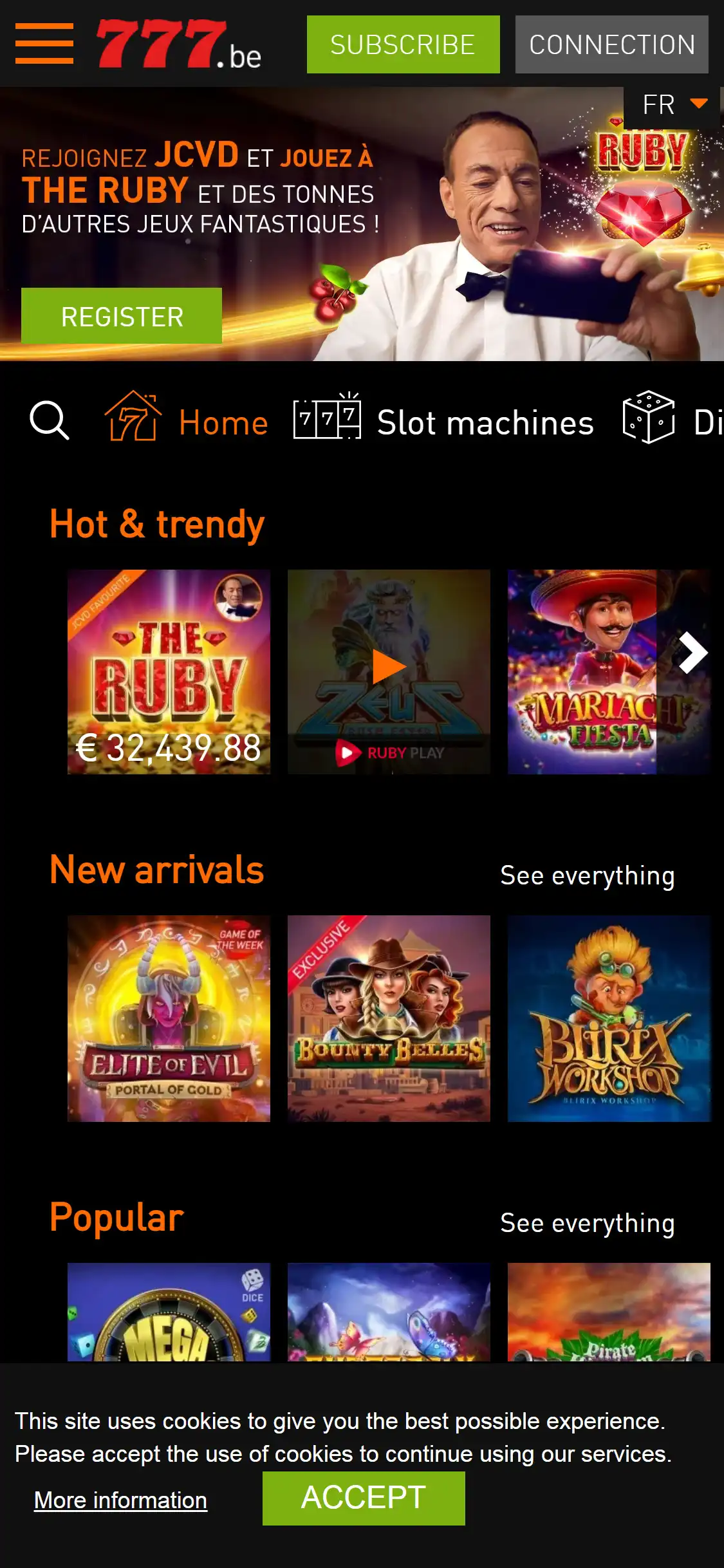Viewport: 724px width, 1568px height.
Task: Open More information about cookies
Action: click(120, 1500)
